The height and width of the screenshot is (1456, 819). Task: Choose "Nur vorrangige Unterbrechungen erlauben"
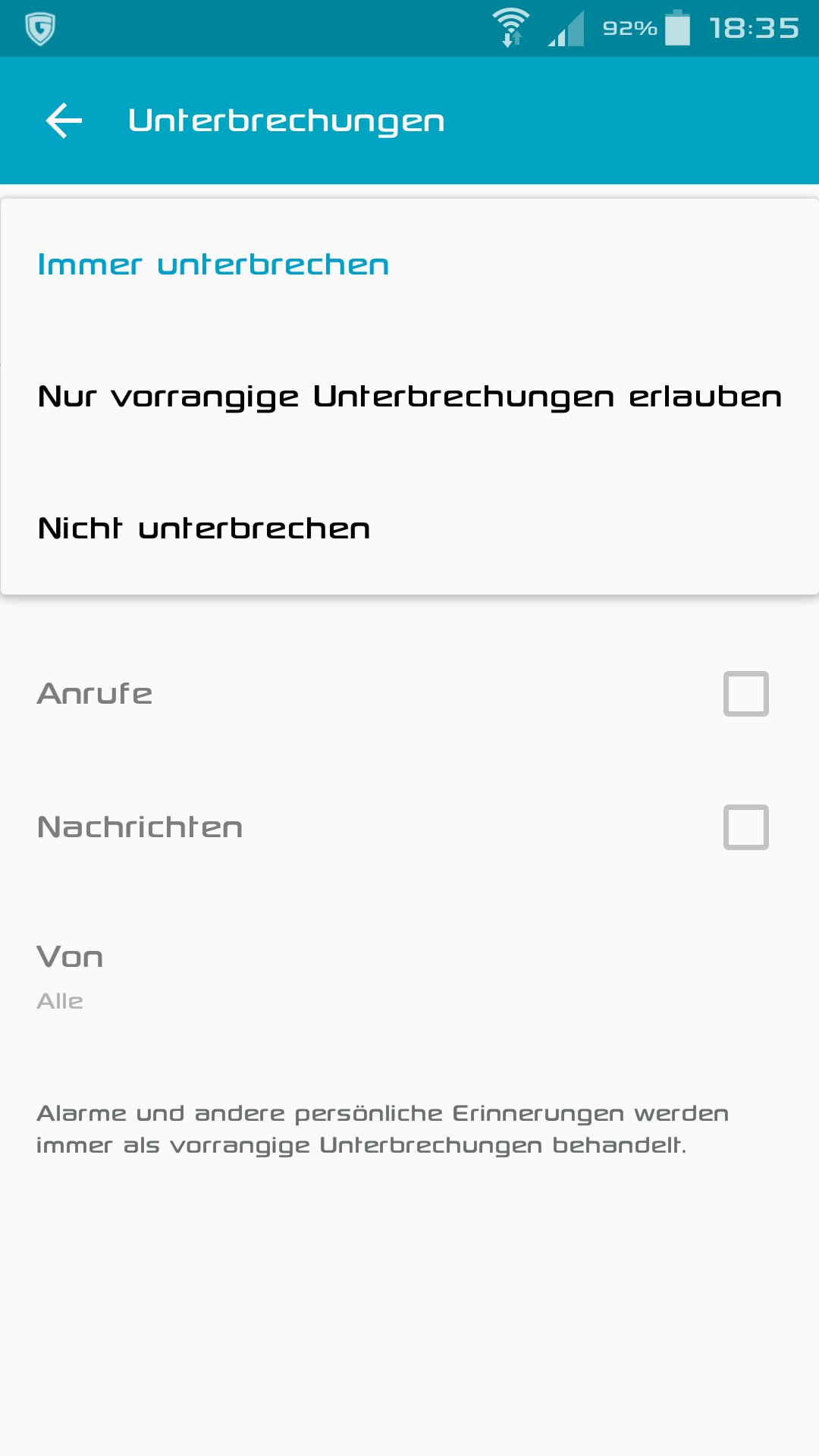pos(409,397)
